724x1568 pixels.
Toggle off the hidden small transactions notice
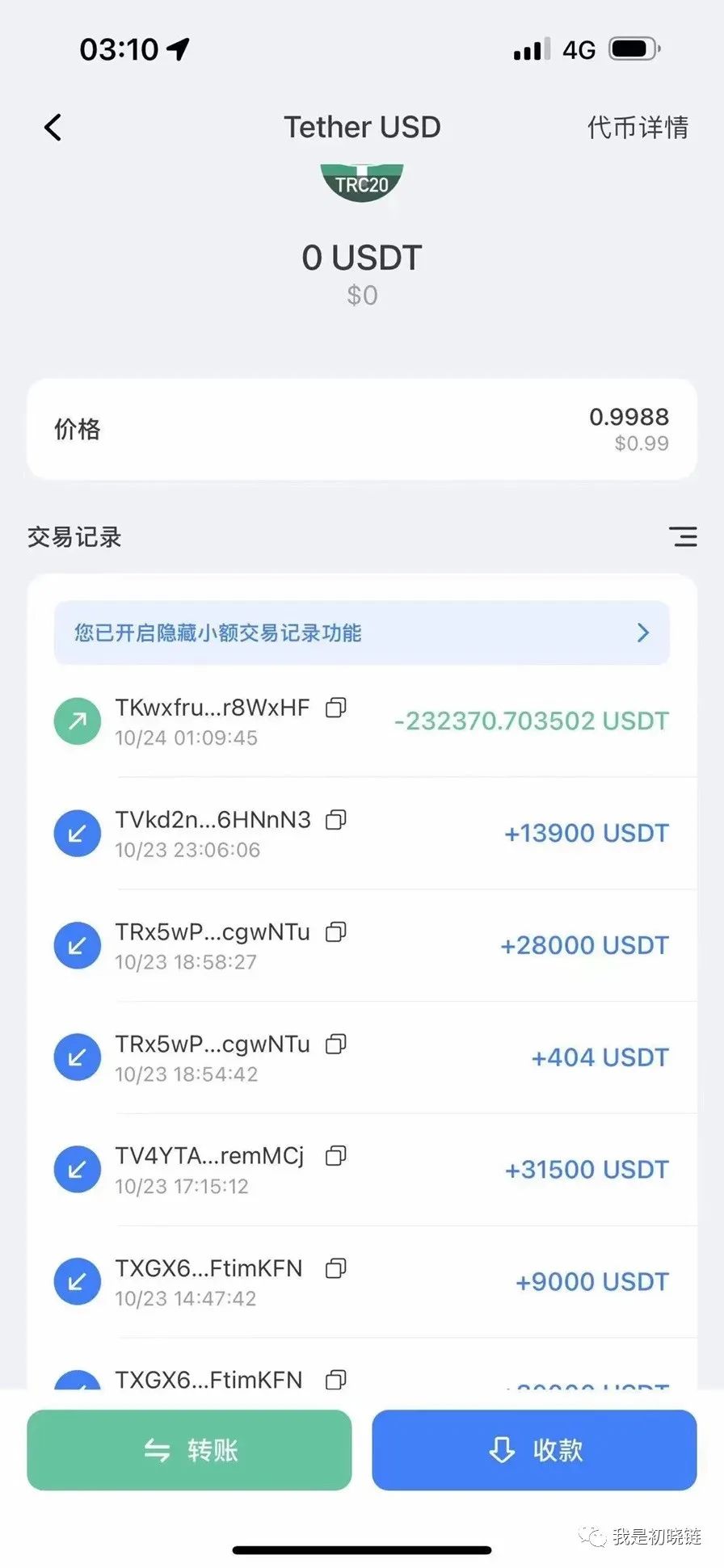[361, 633]
